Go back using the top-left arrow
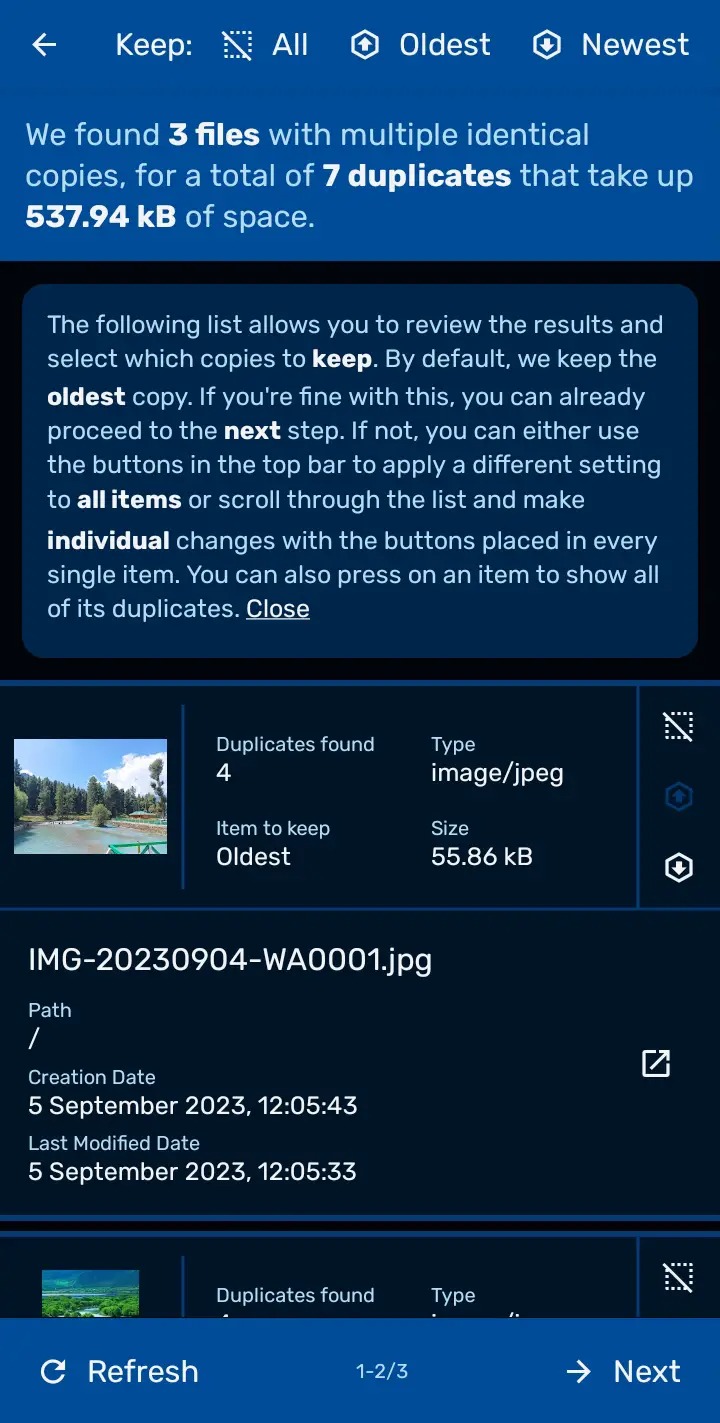Image resolution: width=720 pixels, height=1423 pixels. [x=44, y=45]
